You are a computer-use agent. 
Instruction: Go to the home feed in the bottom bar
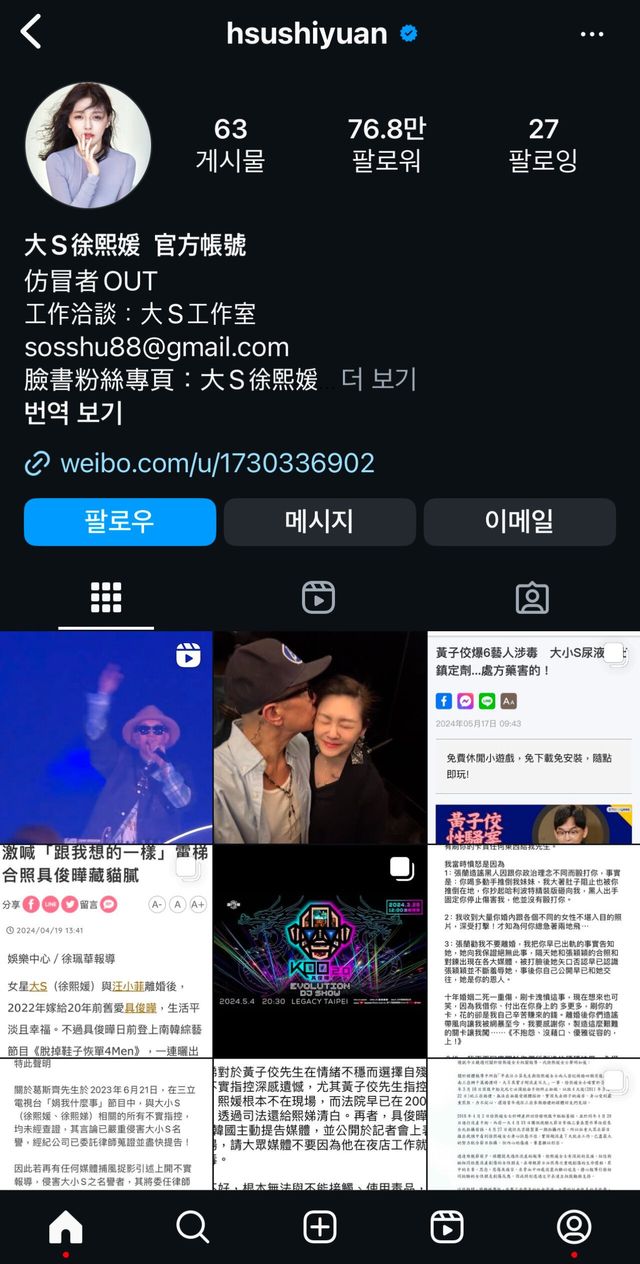click(65, 1226)
